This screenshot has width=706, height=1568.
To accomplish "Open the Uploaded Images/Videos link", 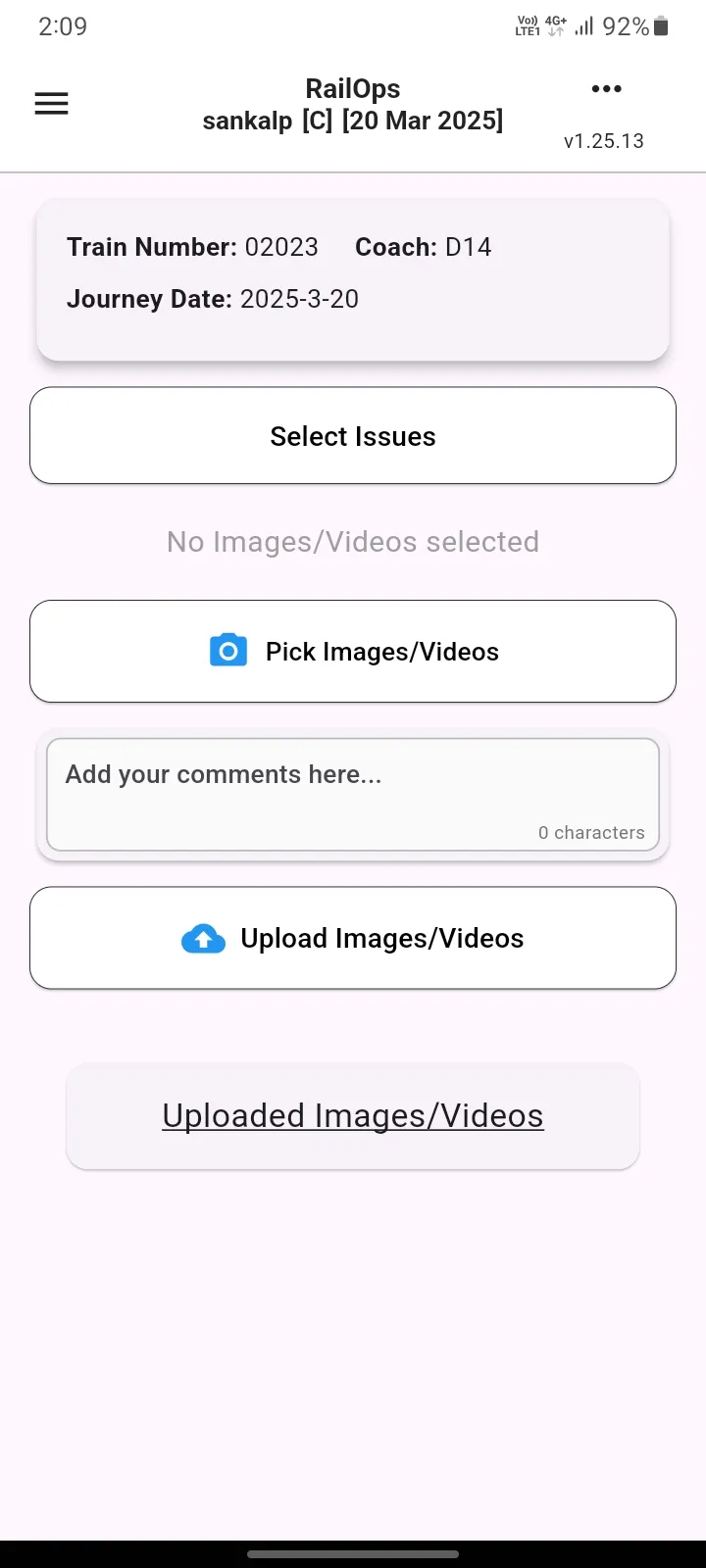I will pos(353,1116).
